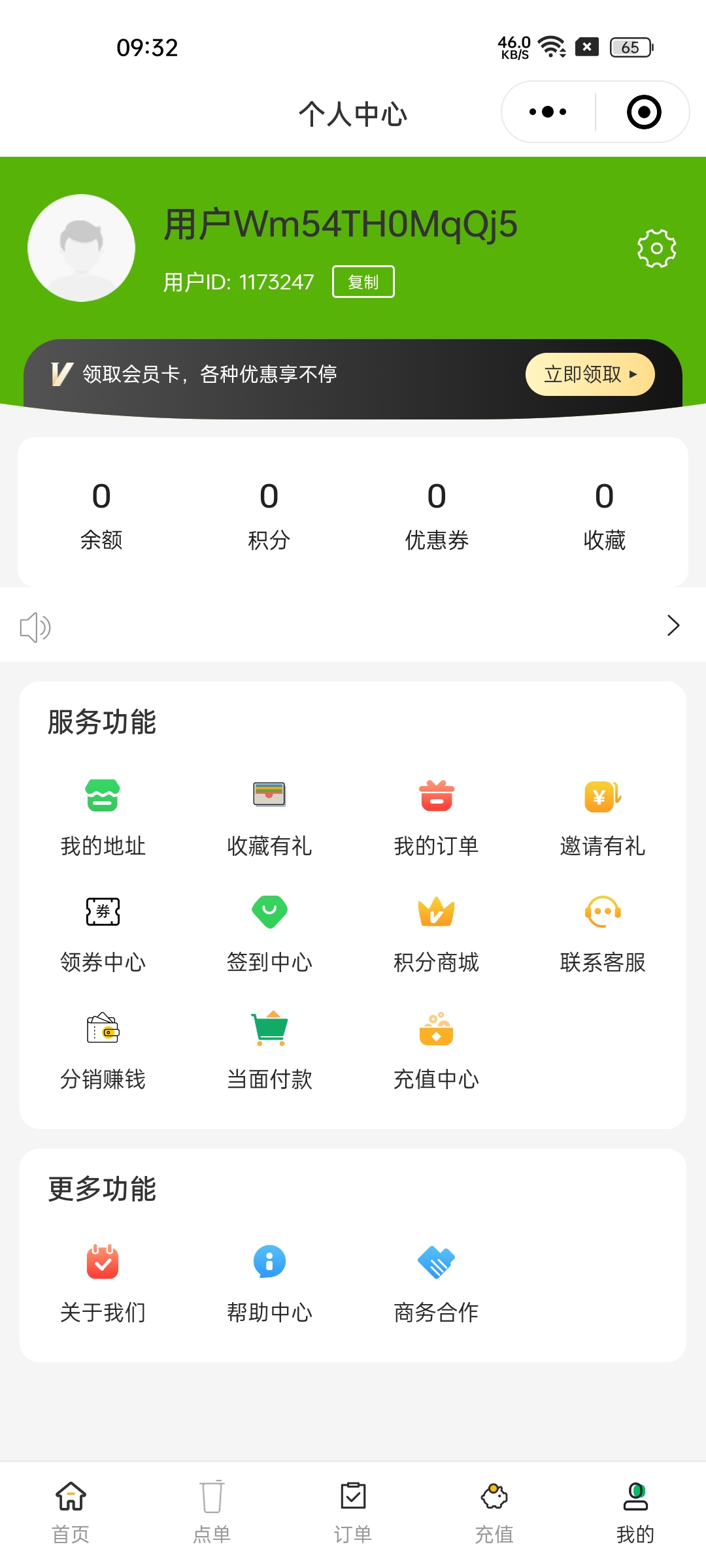This screenshot has height=1568, width=706.
Task: Open 帮助中心 help center
Action: pyautogui.click(x=269, y=1282)
